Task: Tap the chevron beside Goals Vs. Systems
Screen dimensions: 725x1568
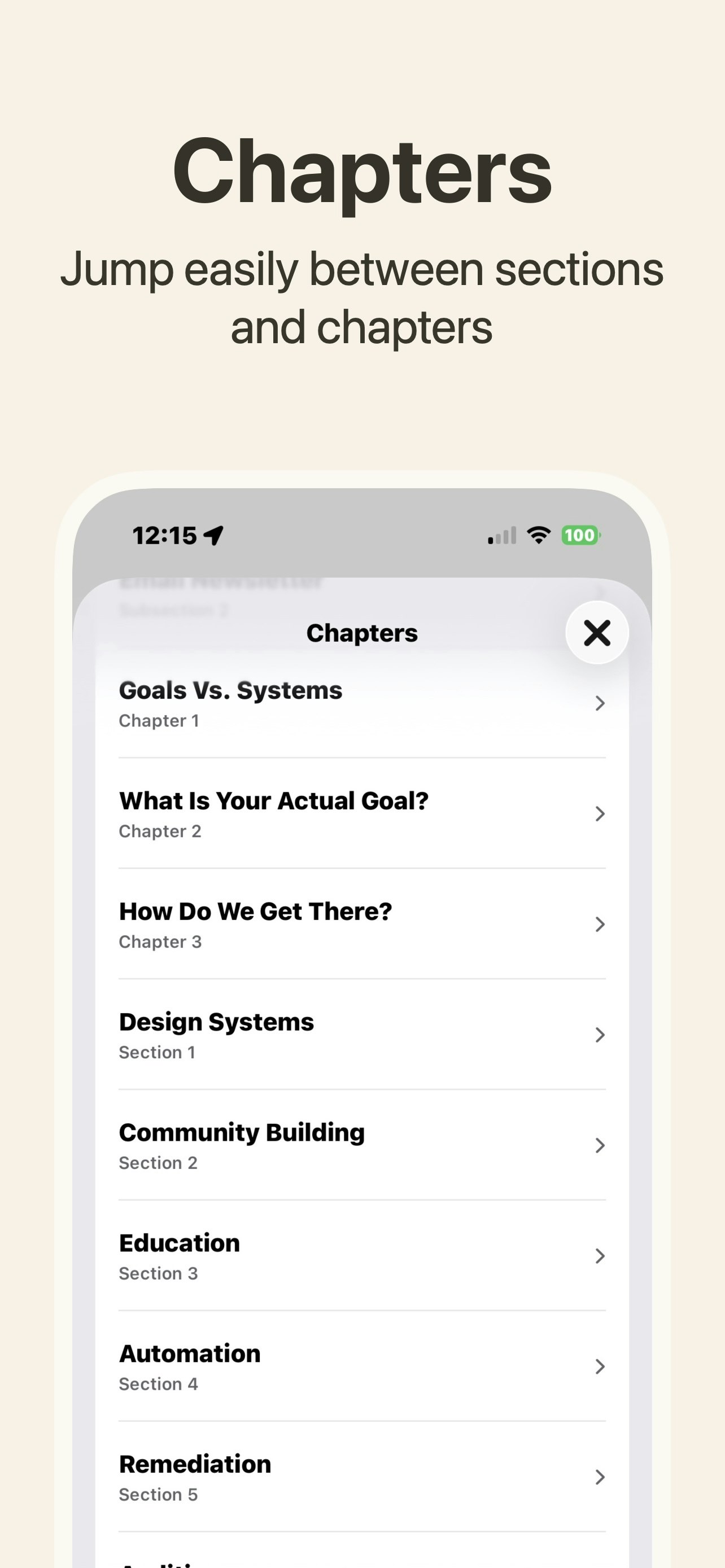Action: (600, 703)
